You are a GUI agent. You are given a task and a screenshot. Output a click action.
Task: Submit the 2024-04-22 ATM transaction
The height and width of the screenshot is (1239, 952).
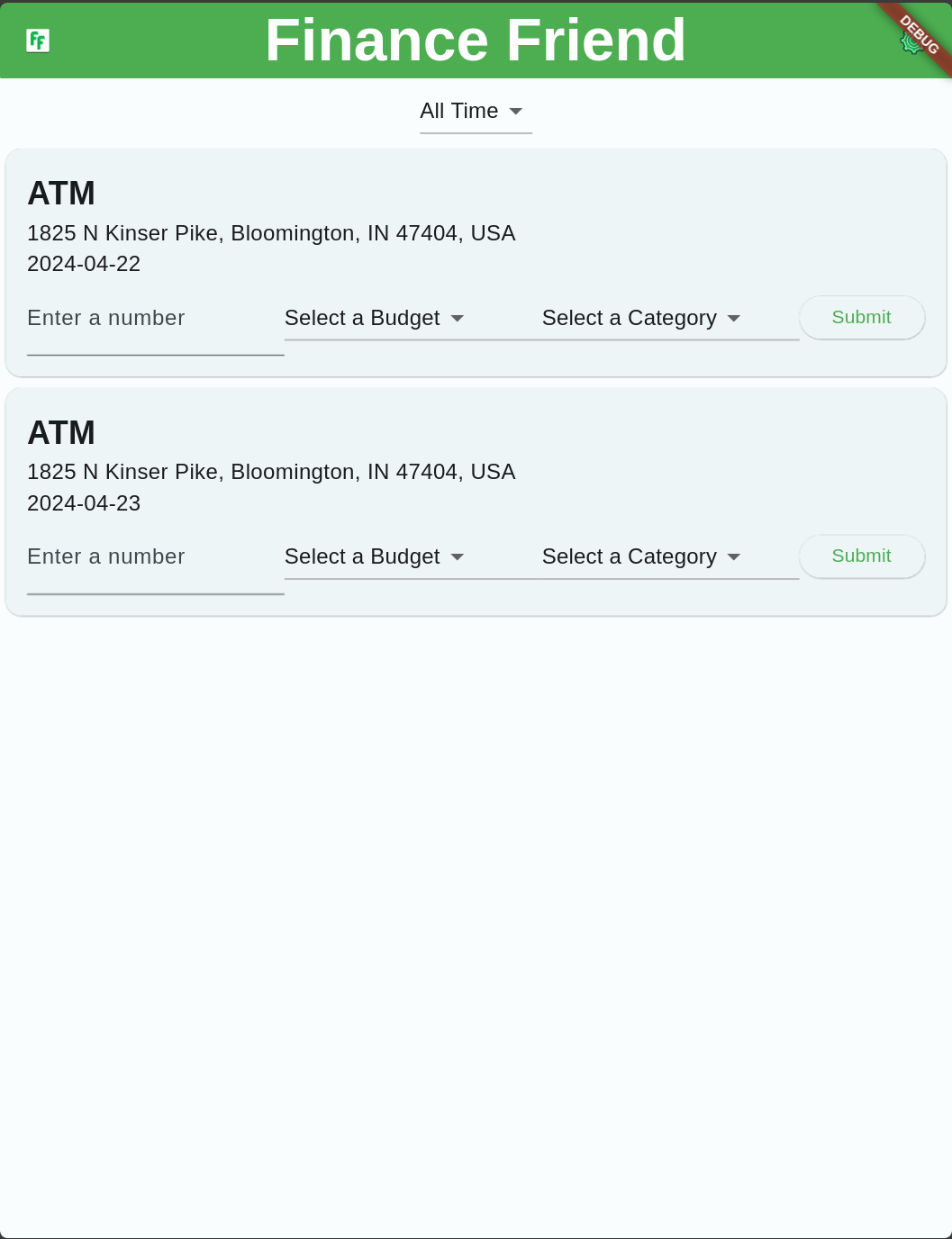[861, 317]
